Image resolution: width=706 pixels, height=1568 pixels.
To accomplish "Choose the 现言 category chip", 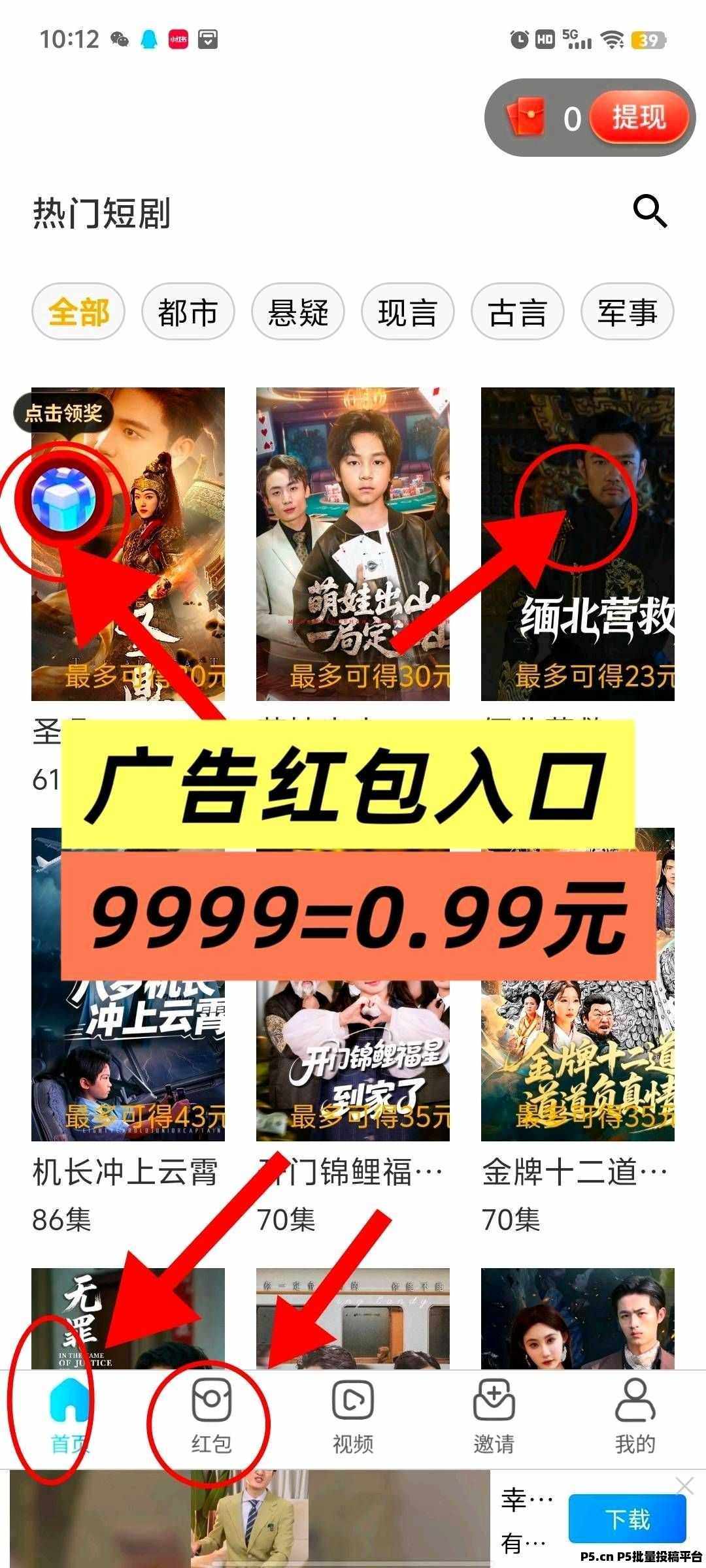I will [408, 312].
